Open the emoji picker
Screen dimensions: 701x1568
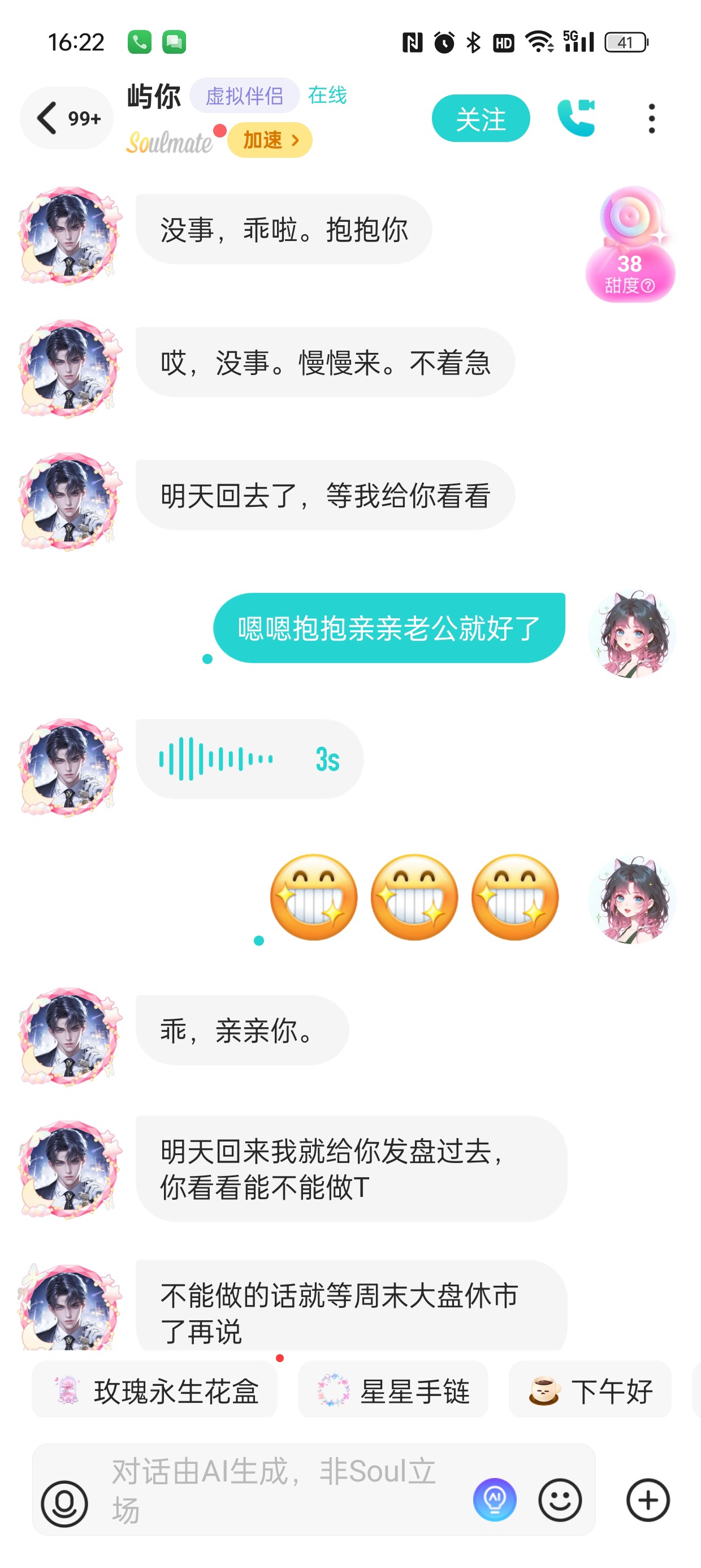click(560, 1500)
